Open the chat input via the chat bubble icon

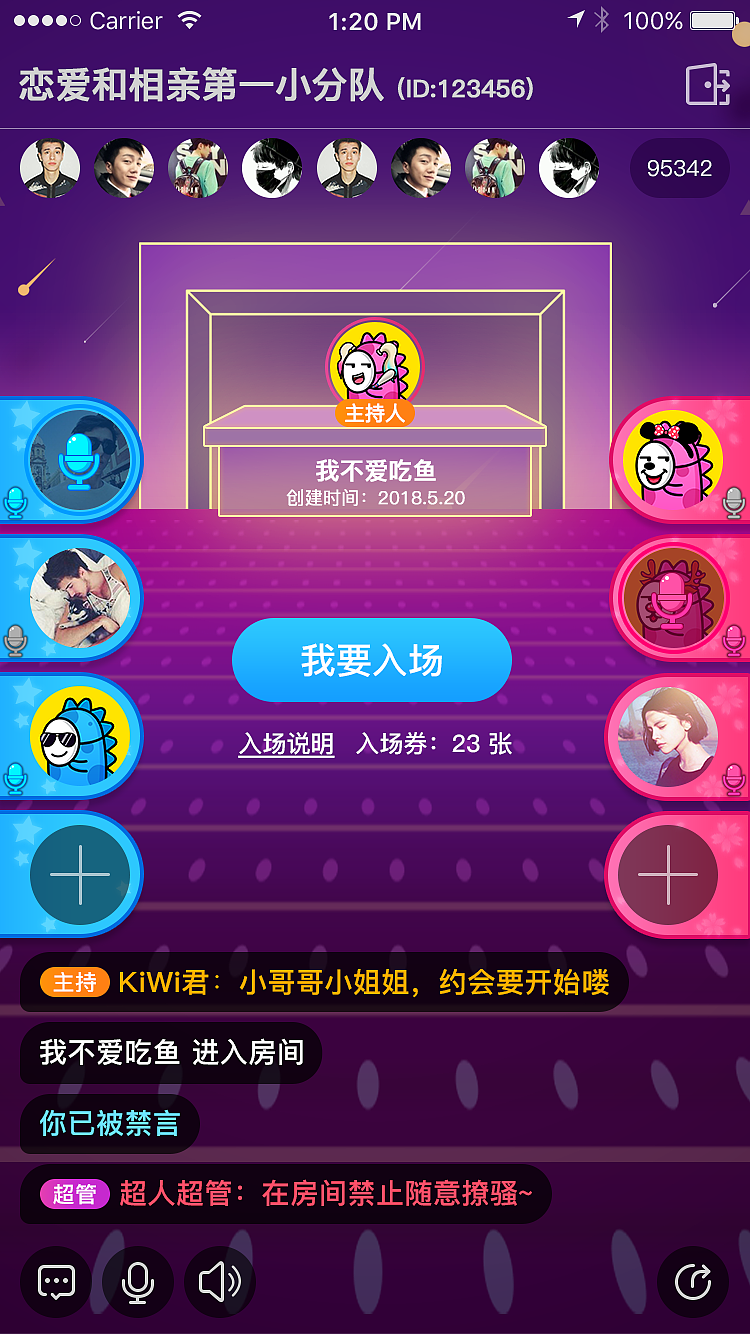click(x=55, y=1282)
